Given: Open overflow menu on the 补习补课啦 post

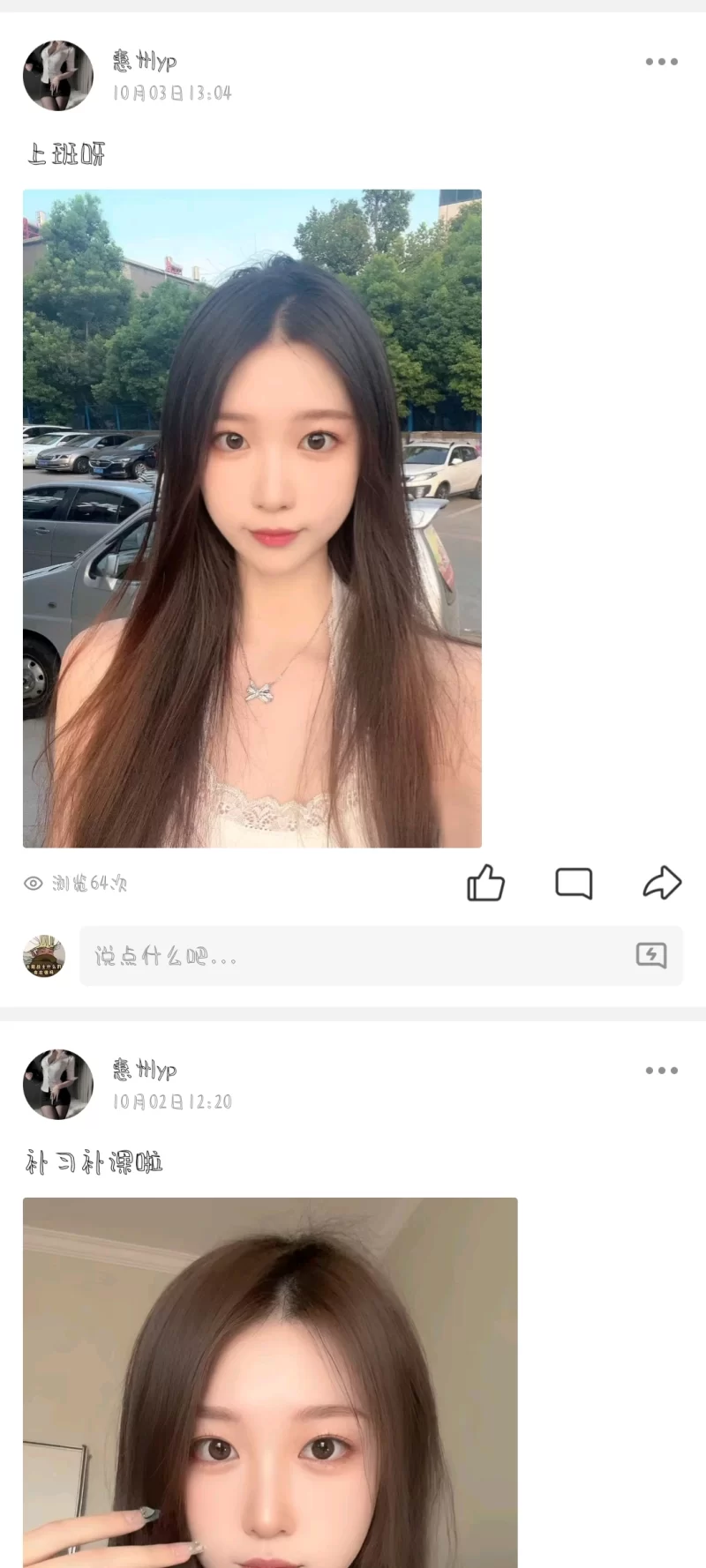Looking at the screenshot, I should tap(661, 1071).
